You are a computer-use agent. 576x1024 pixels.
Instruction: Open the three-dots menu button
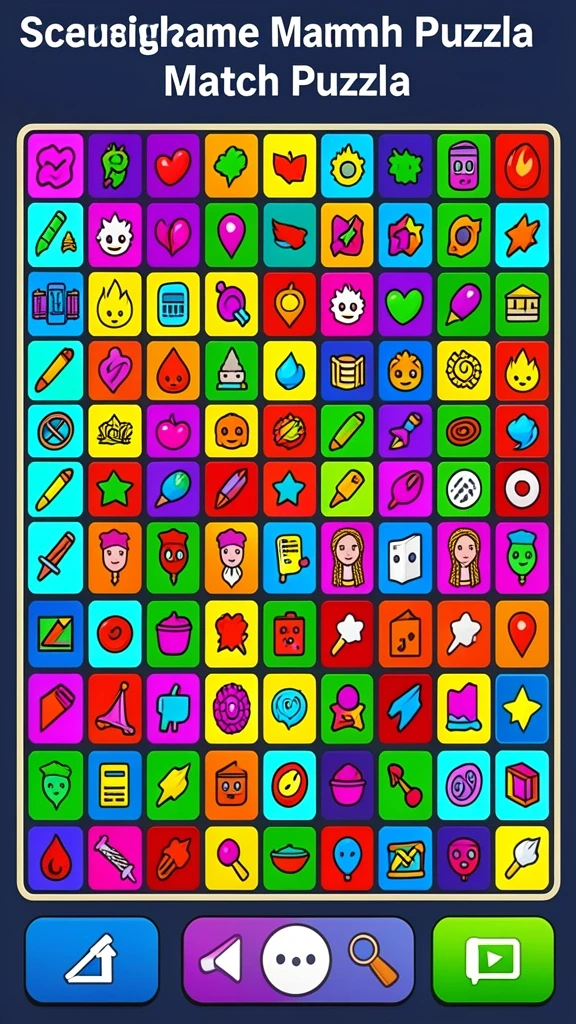tap(296, 960)
